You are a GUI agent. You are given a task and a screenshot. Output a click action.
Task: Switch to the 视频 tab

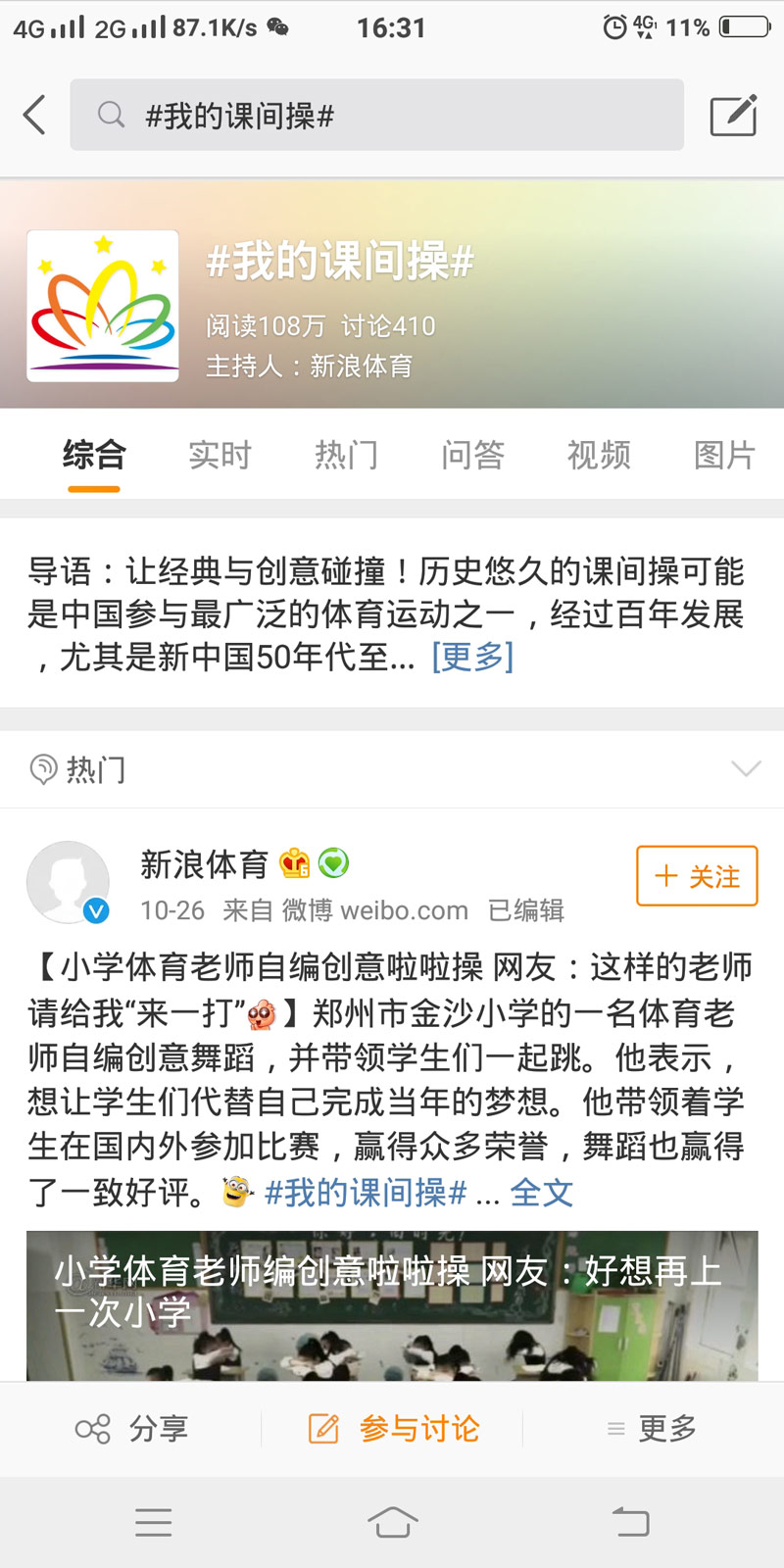tap(599, 456)
